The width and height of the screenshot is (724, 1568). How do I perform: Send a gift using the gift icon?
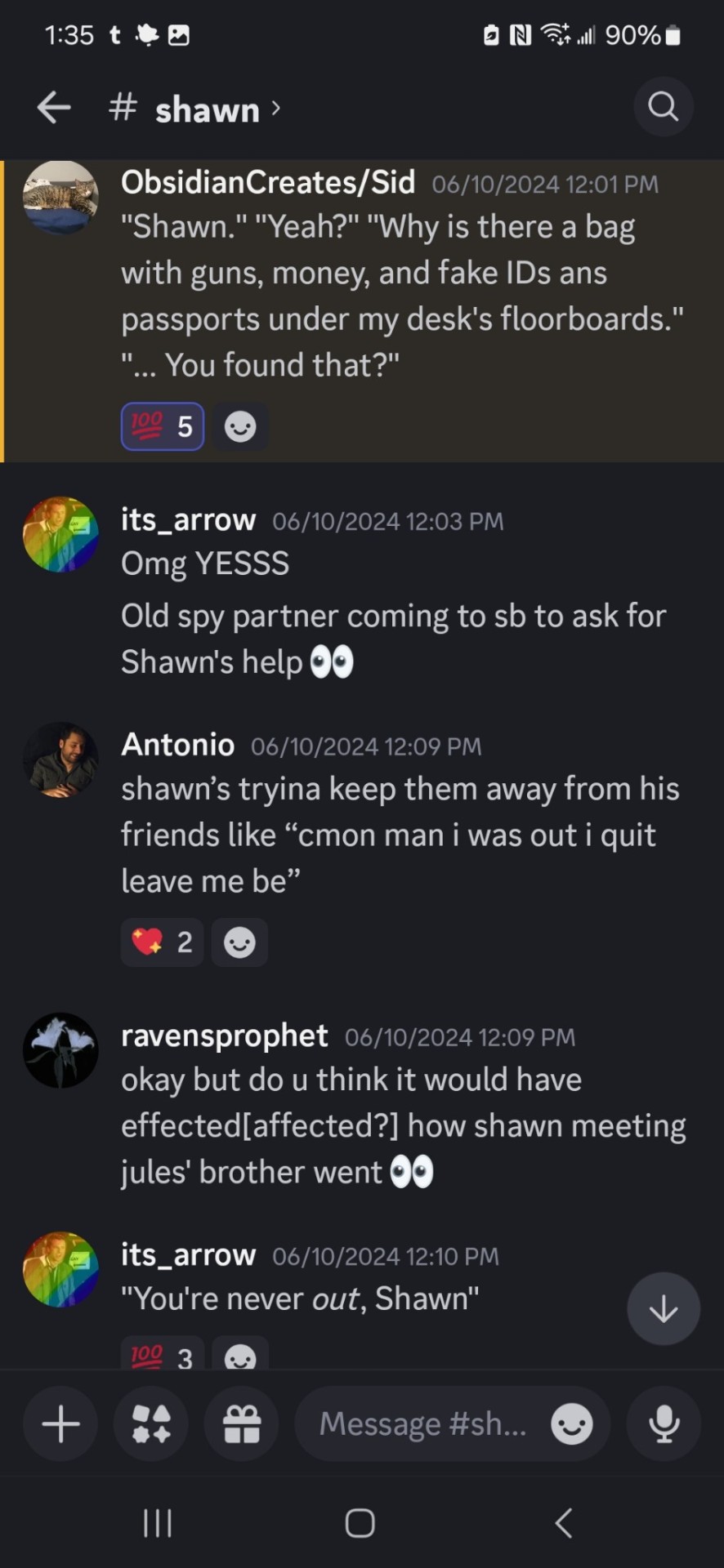tap(242, 1423)
